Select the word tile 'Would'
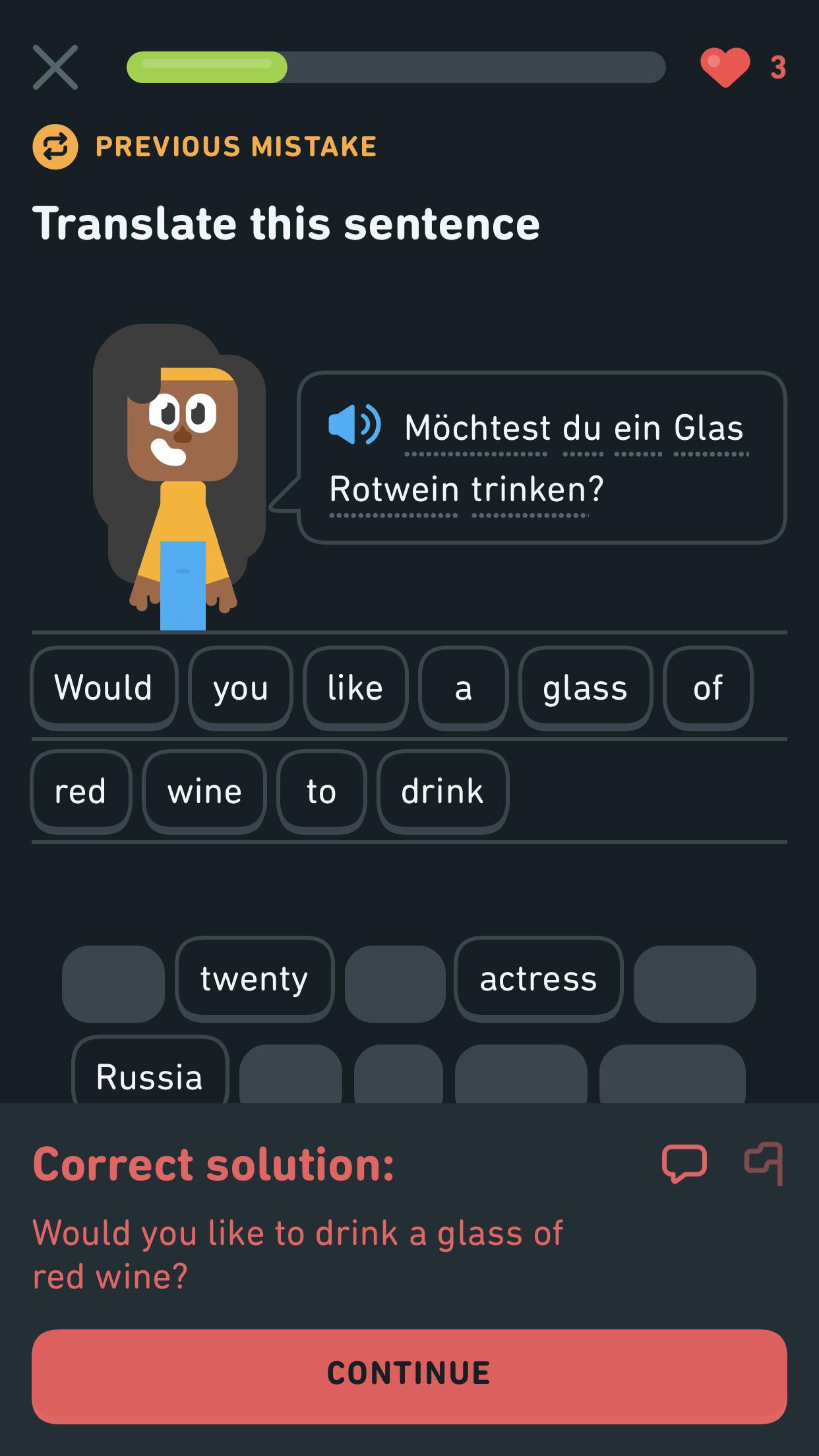Viewport: 819px width, 1456px height. (x=103, y=687)
